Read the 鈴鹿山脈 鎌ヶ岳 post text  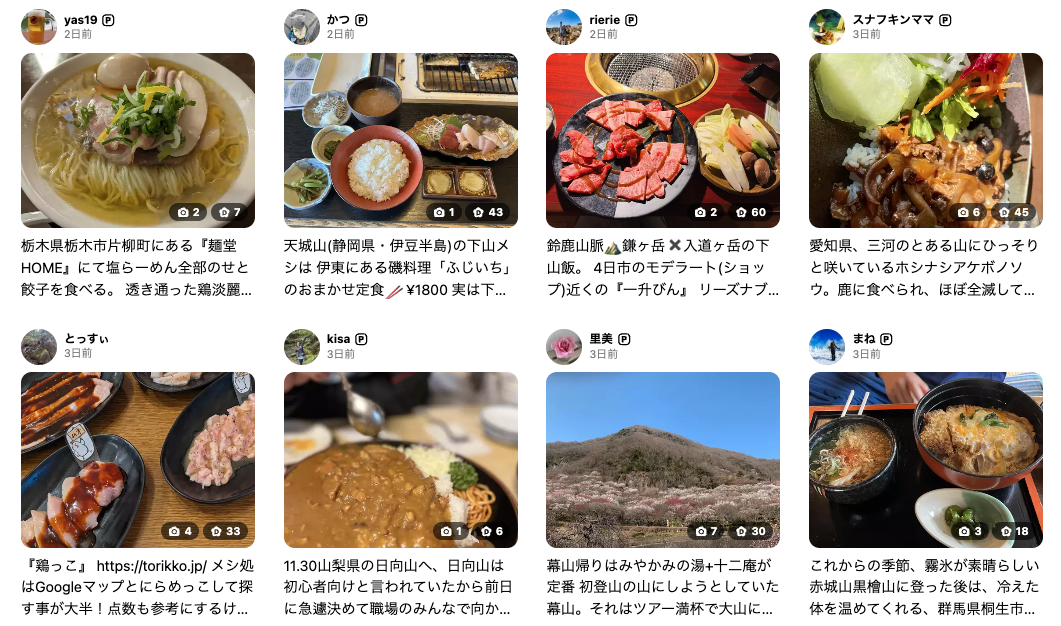click(x=662, y=267)
